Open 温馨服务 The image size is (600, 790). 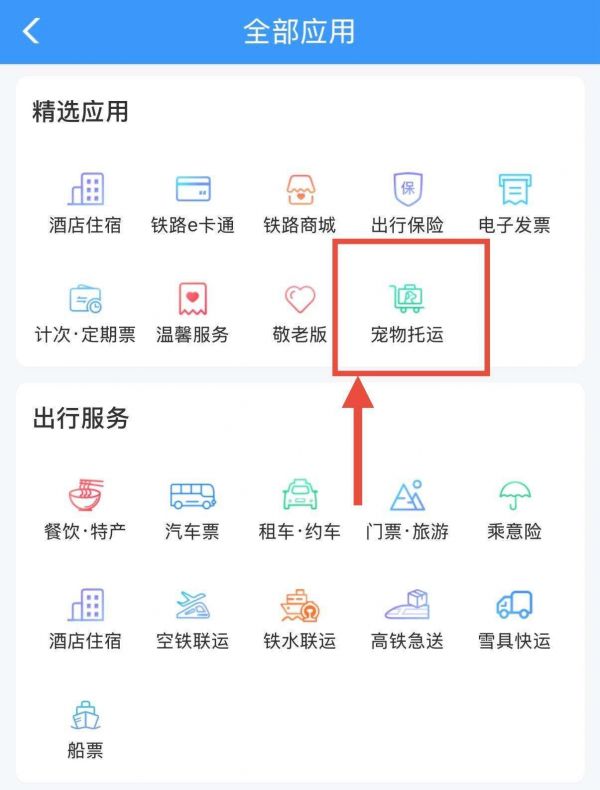pyautogui.click(x=193, y=311)
